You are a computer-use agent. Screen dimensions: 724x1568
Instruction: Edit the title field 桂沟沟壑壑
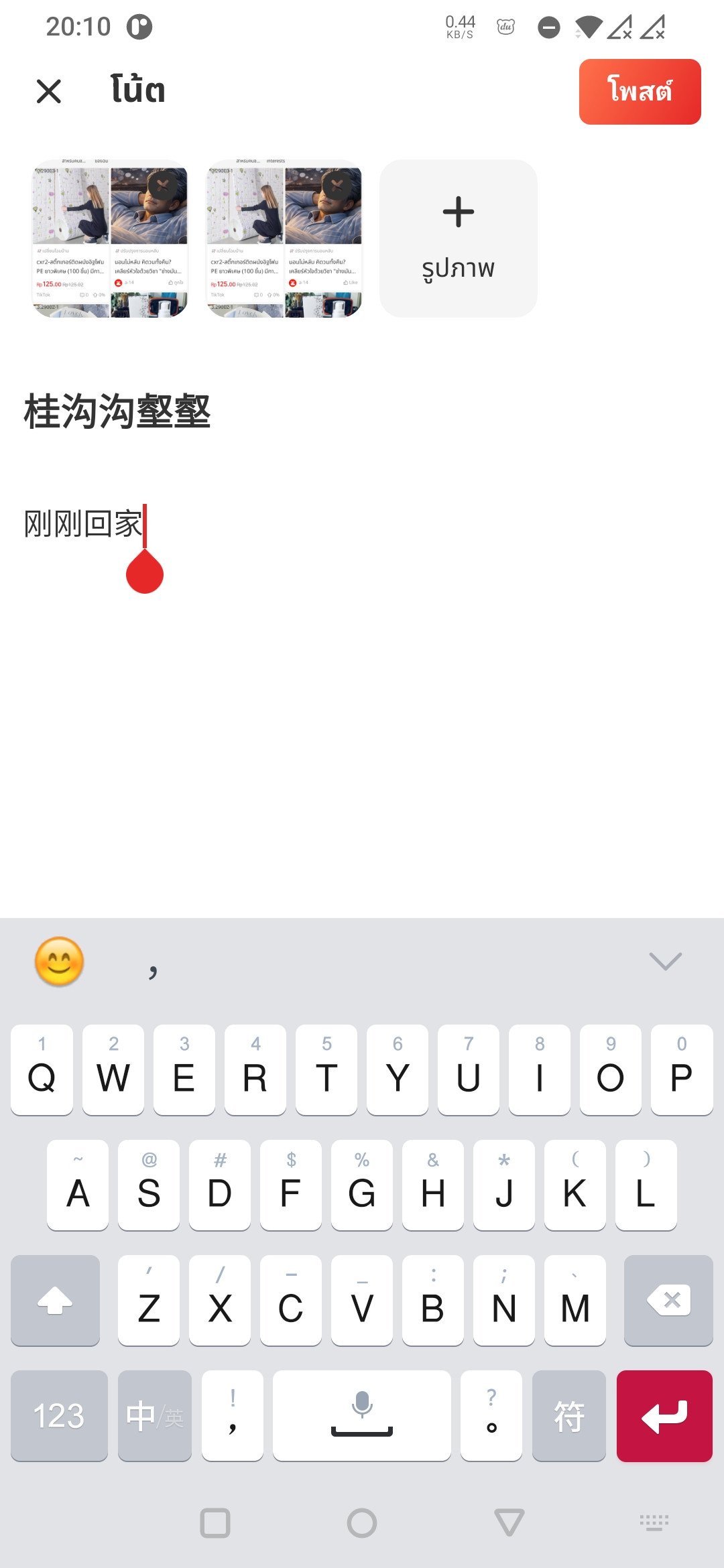[117, 411]
